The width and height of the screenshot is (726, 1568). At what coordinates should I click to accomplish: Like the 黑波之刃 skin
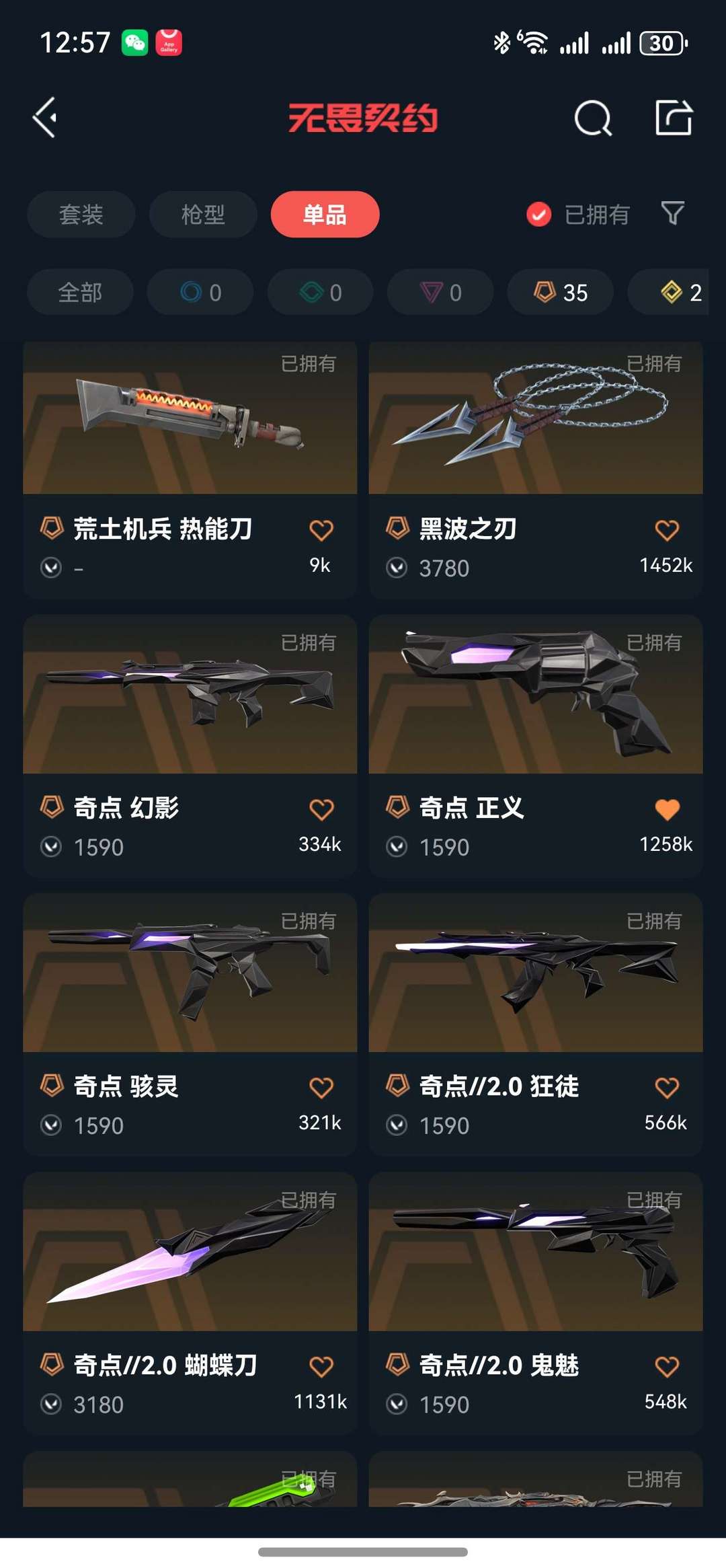tap(667, 530)
